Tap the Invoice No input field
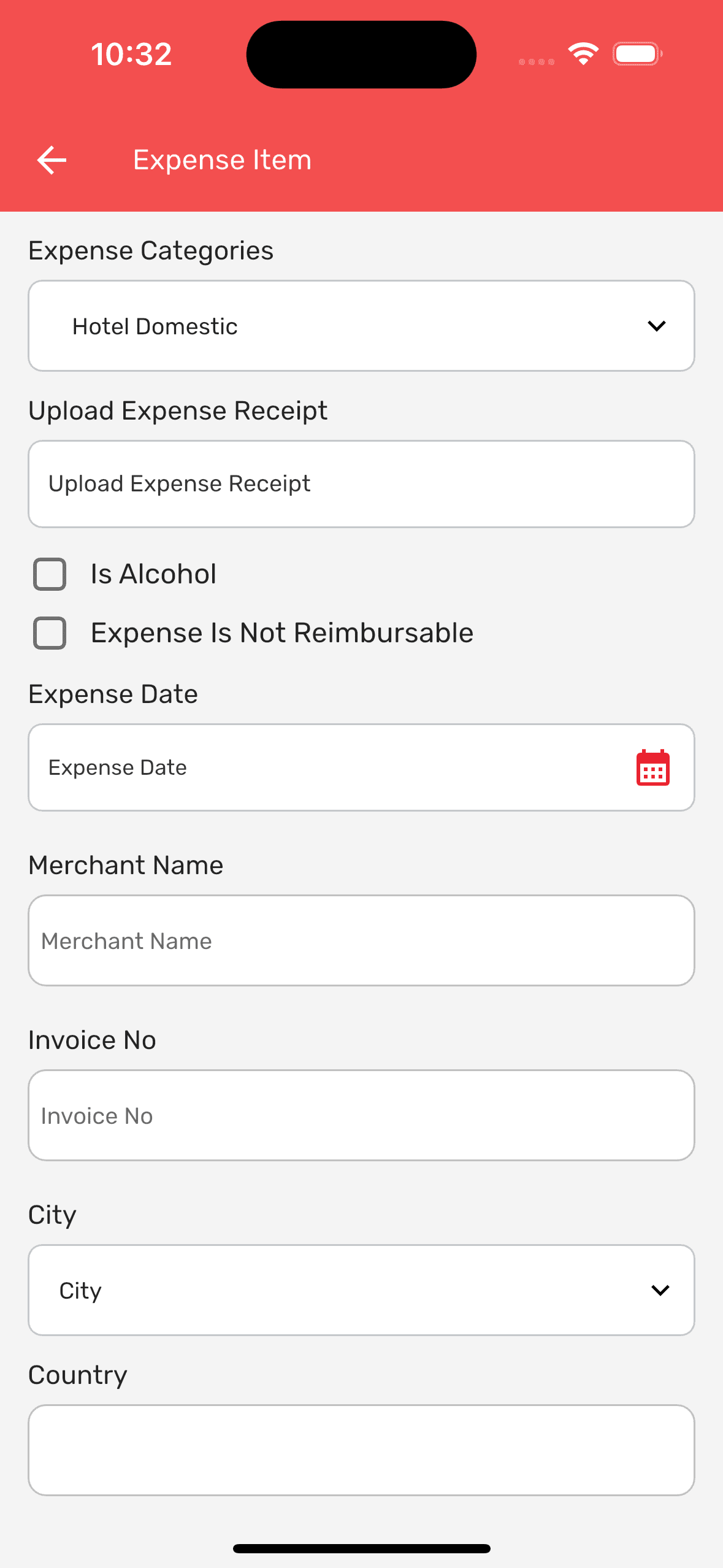Image resolution: width=723 pixels, height=1568 pixels. click(x=361, y=1115)
